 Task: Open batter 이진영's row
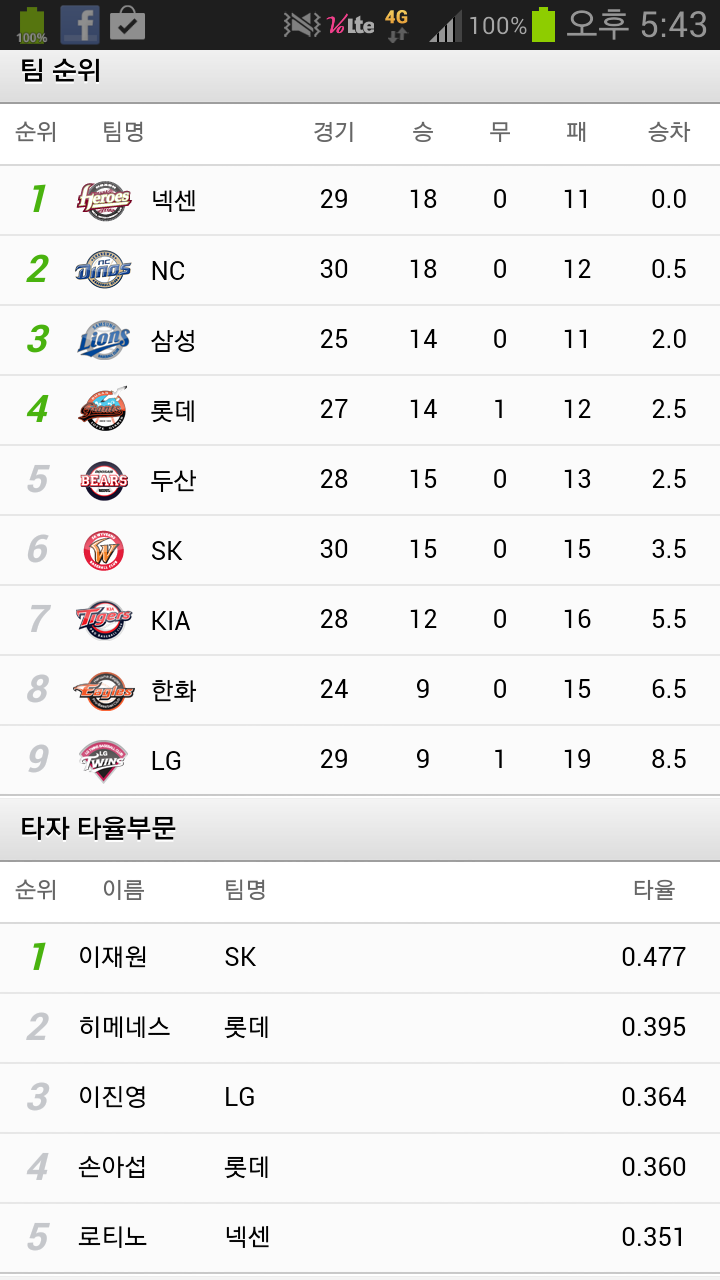[x=360, y=1098]
